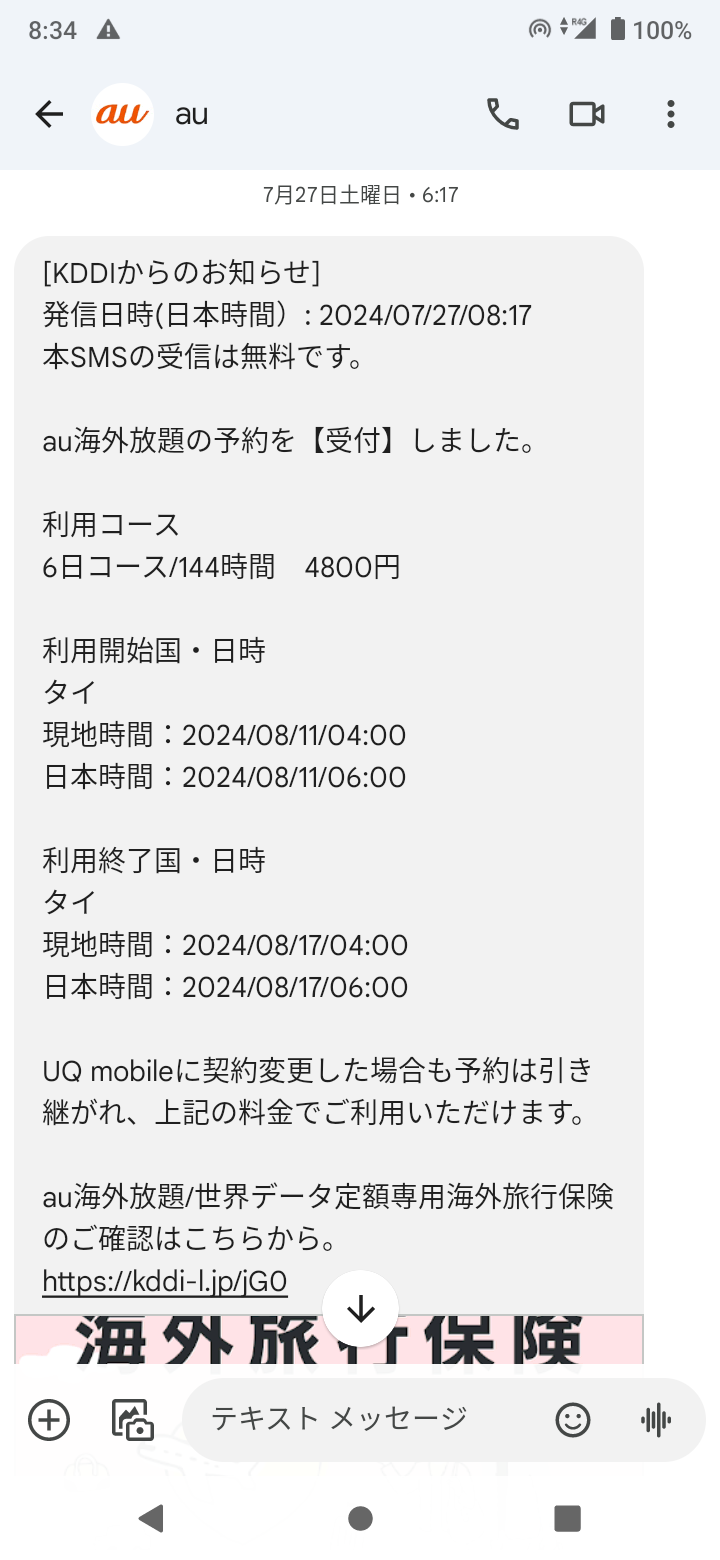Start a voice call with au
Image resolution: width=720 pixels, height=1560 pixels.
[503, 114]
